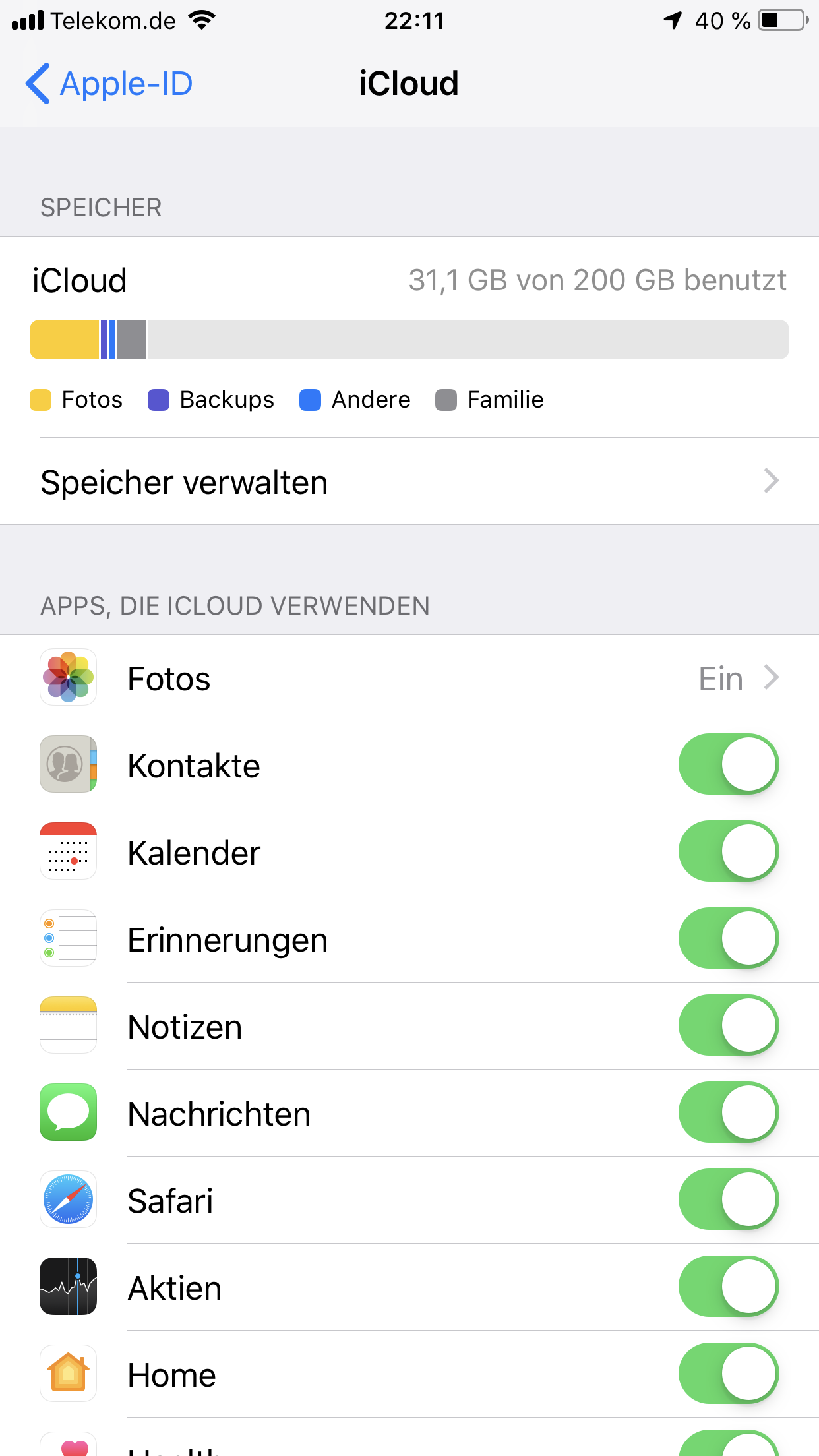The height and width of the screenshot is (1456, 819).
Task: Disable Nachrichten iCloud sync
Action: pos(728,1113)
